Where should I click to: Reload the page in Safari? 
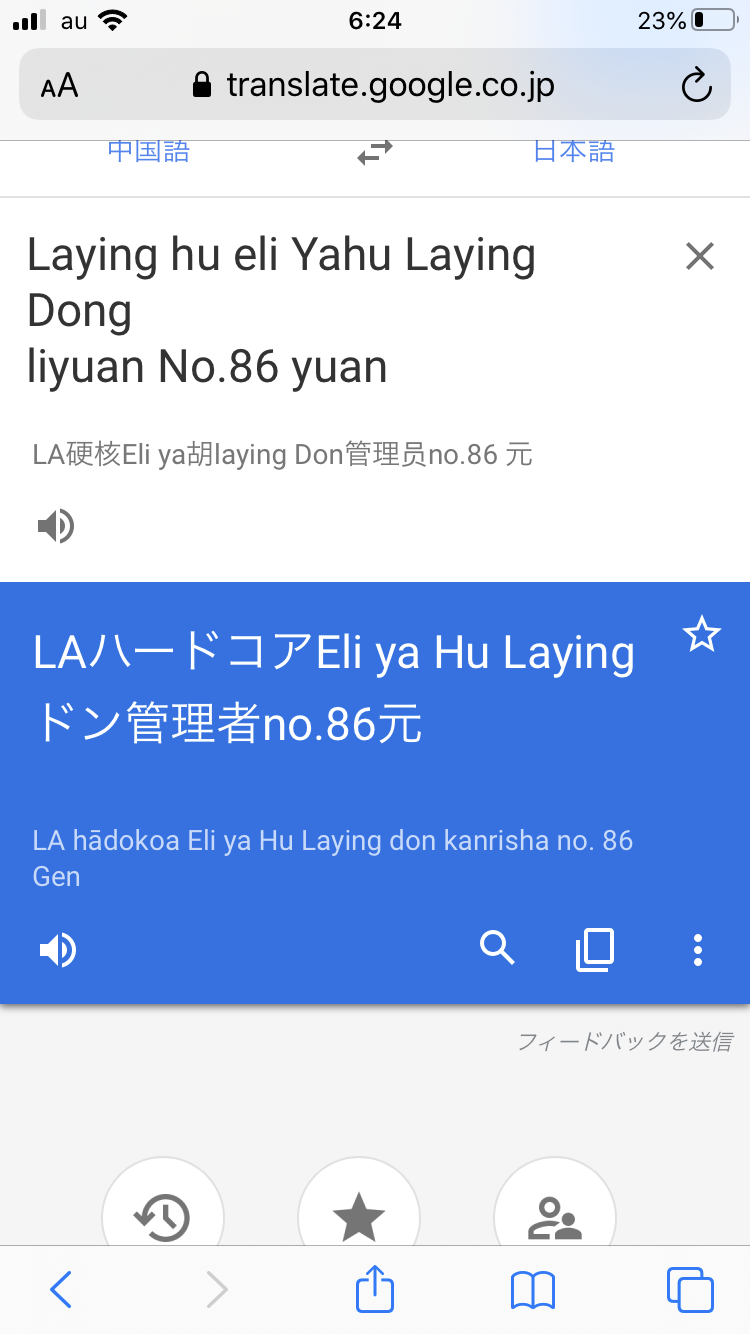click(x=696, y=86)
